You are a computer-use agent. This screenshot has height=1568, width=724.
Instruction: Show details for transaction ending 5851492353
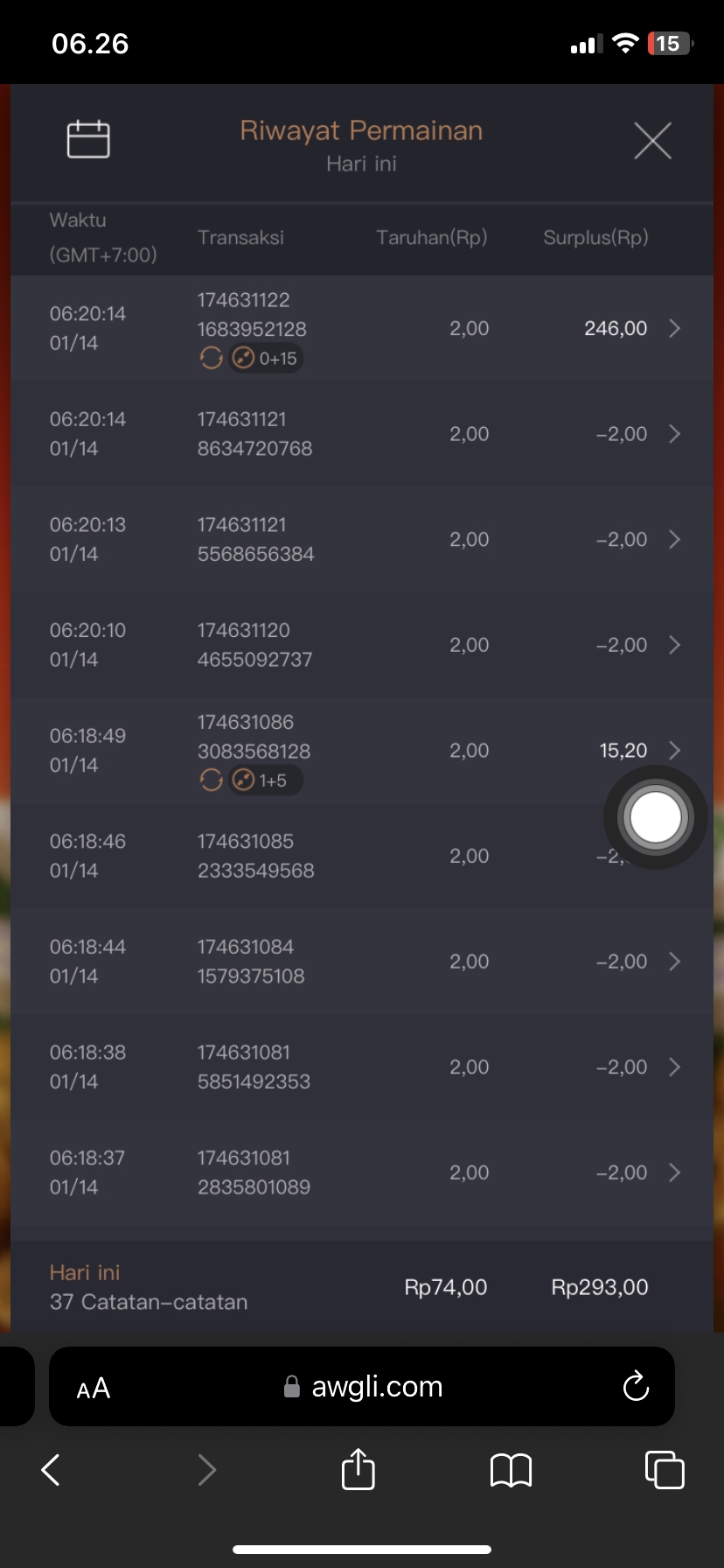[362, 1067]
